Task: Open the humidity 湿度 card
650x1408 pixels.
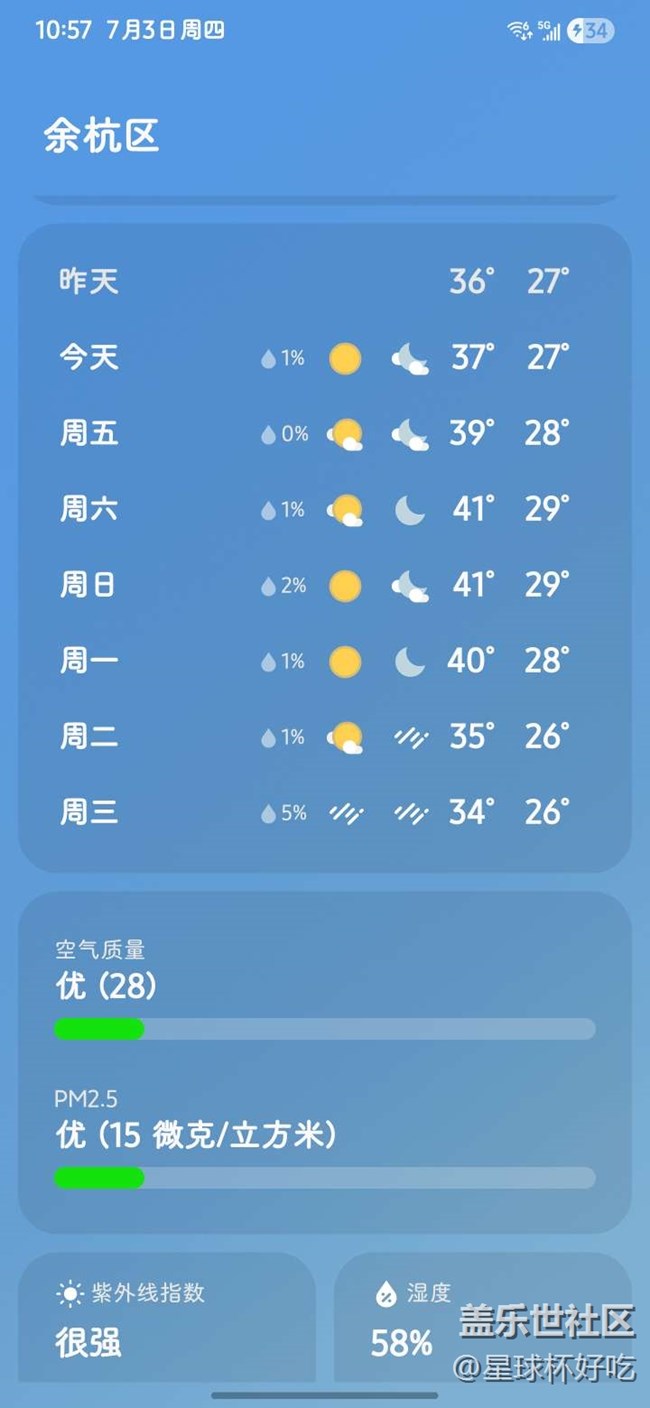Action: (x=483, y=1318)
